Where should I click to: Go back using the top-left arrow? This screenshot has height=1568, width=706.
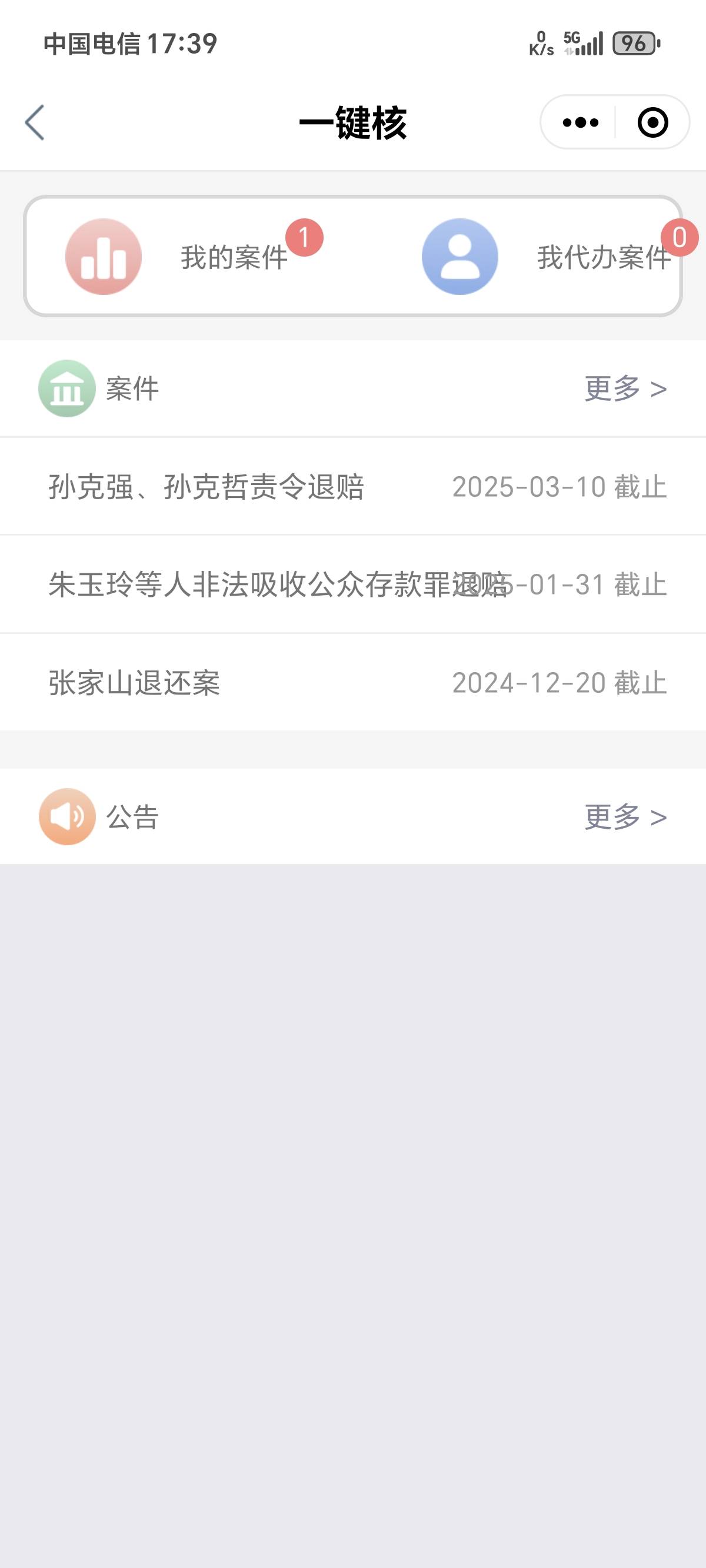coord(35,122)
